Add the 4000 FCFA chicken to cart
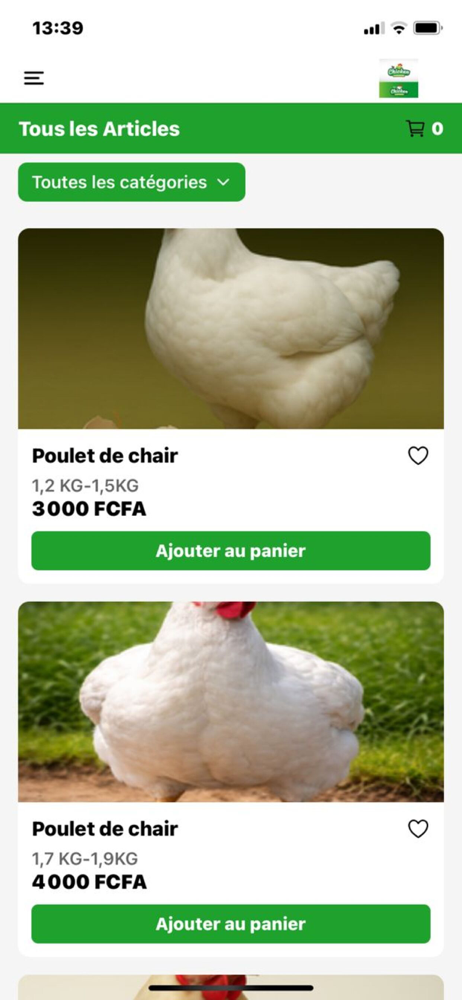The image size is (462, 1000). coord(231,923)
